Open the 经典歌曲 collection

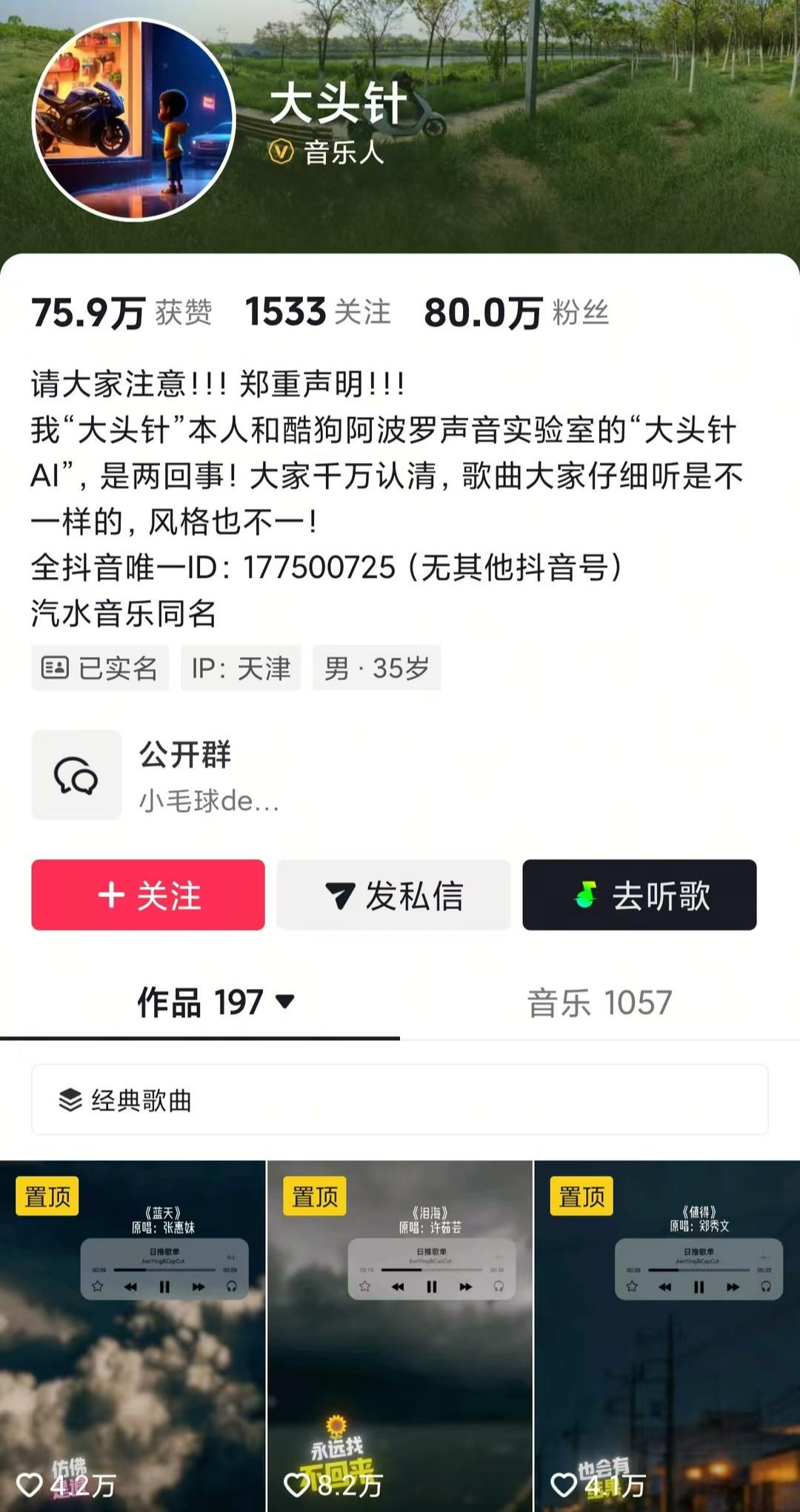(x=399, y=1100)
